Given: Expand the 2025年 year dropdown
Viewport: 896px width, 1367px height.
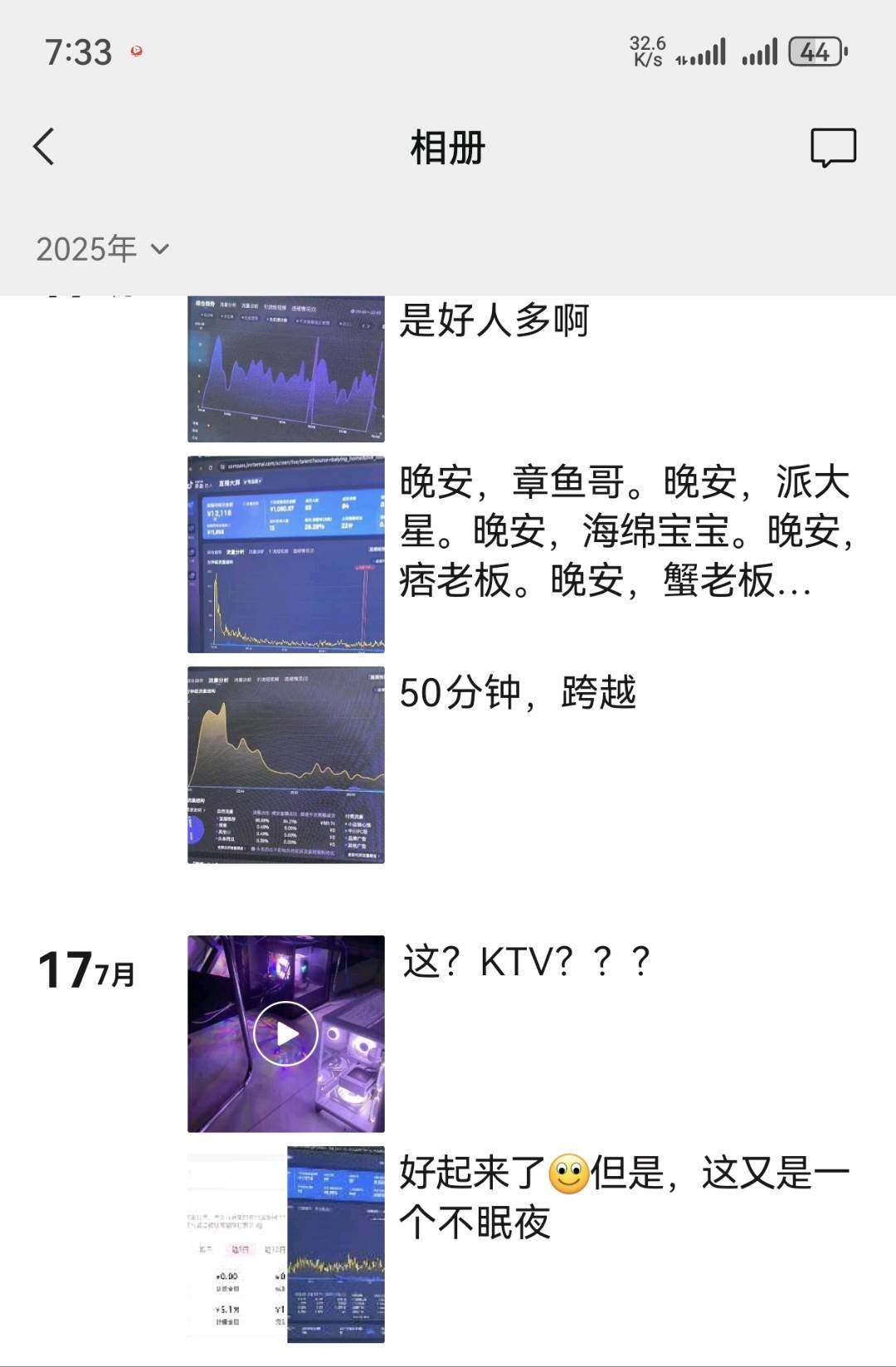Looking at the screenshot, I should (102, 249).
